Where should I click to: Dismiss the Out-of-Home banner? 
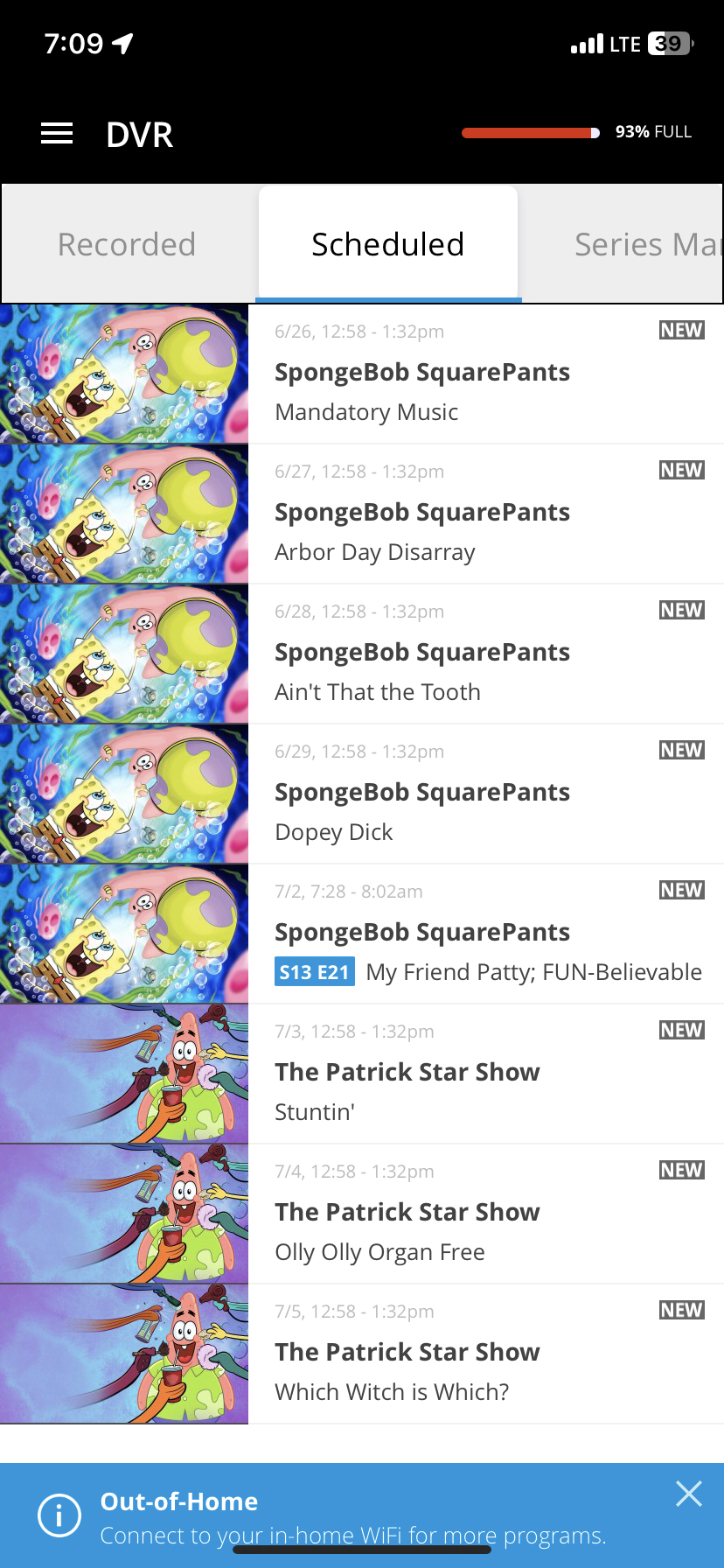tap(689, 1494)
